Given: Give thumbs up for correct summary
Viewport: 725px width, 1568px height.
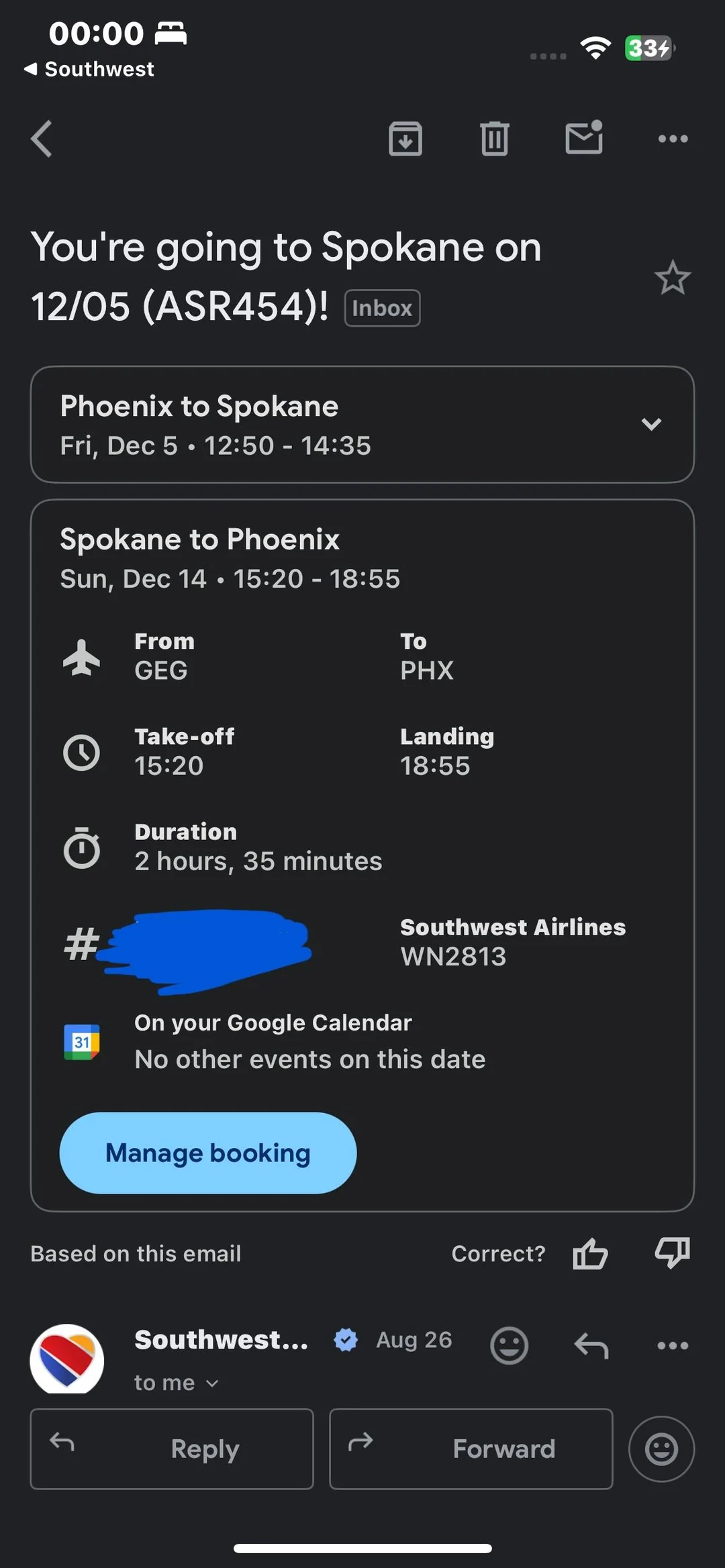Looking at the screenshot, I should [x=590, y=1253].
